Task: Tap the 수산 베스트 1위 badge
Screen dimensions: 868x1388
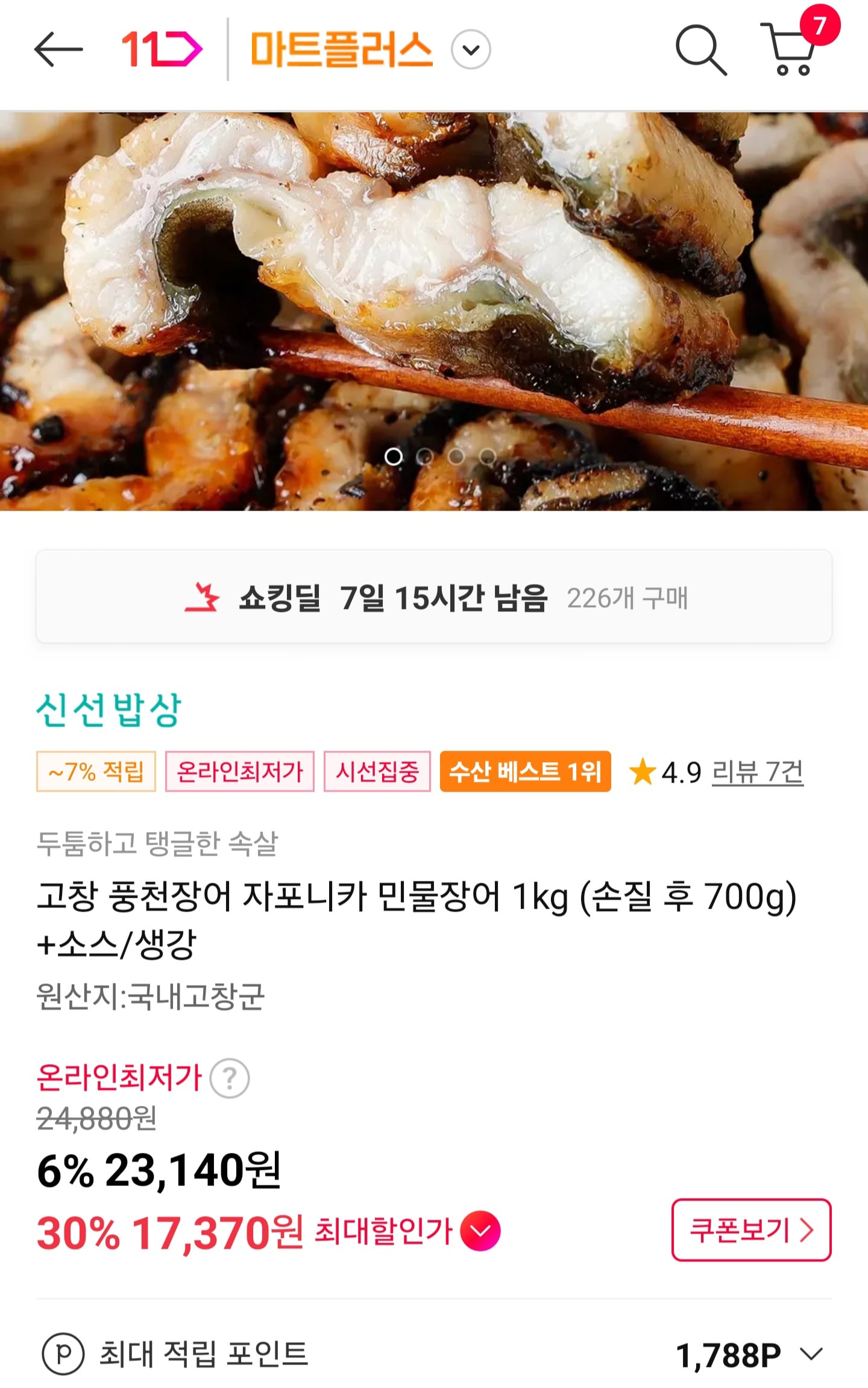Action: [x=525, y=772]
